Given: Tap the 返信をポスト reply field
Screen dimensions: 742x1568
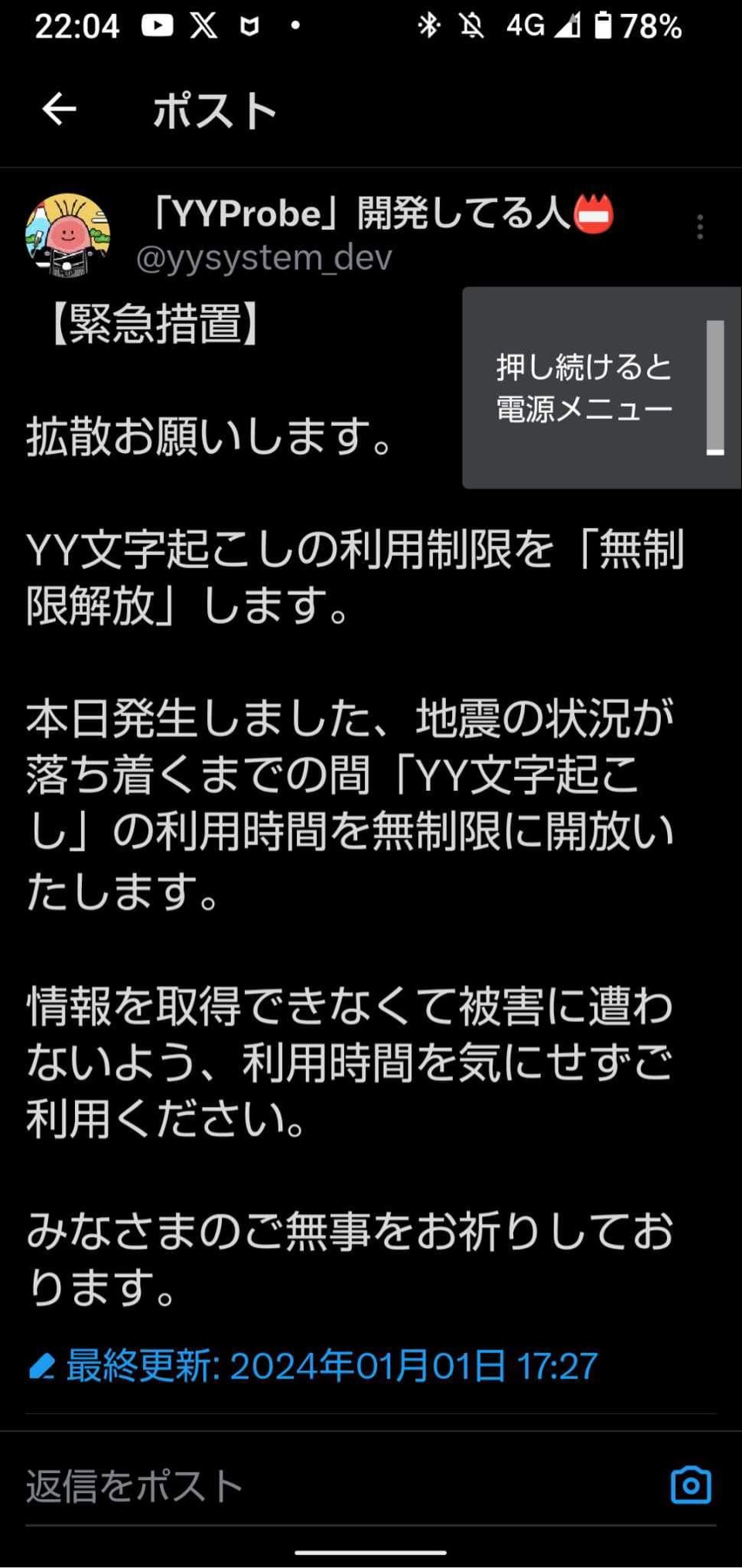Looking at the screenshot, I should click(x=309, y=1485).
